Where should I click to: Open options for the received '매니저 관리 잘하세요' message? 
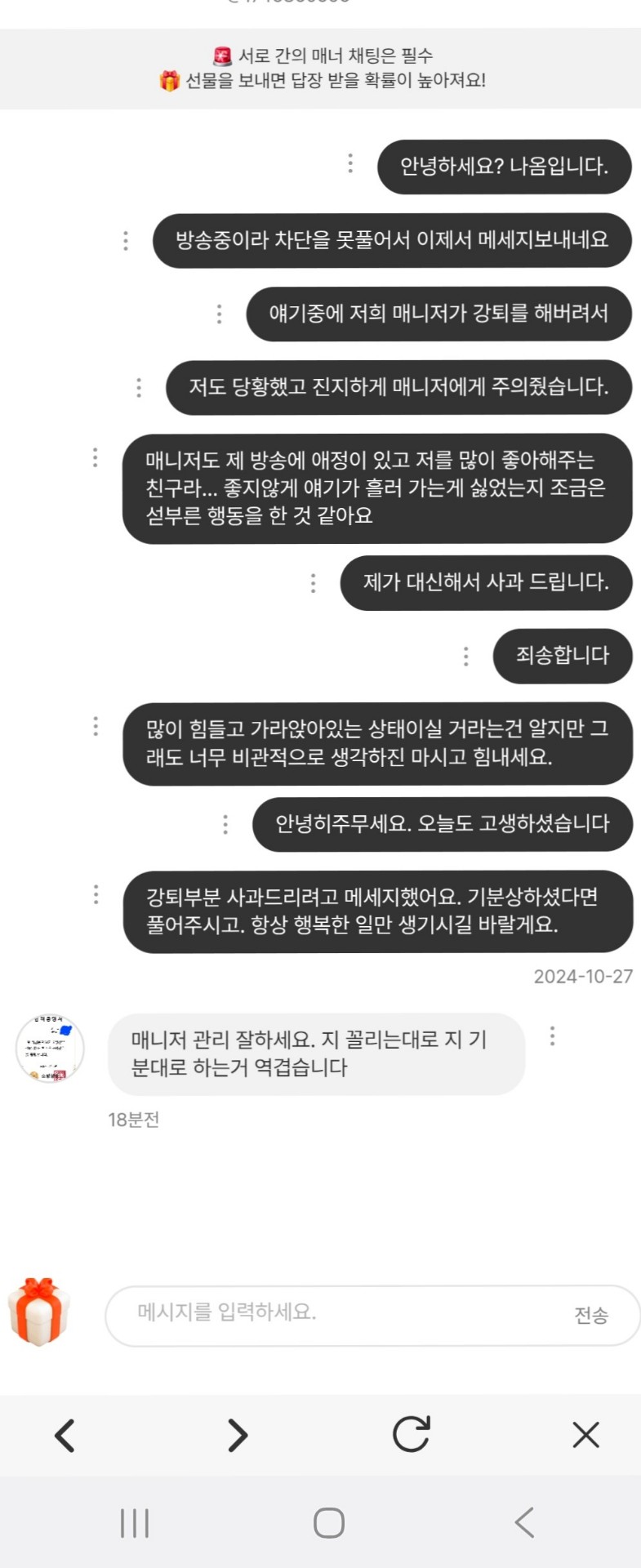click(553, 1036)
